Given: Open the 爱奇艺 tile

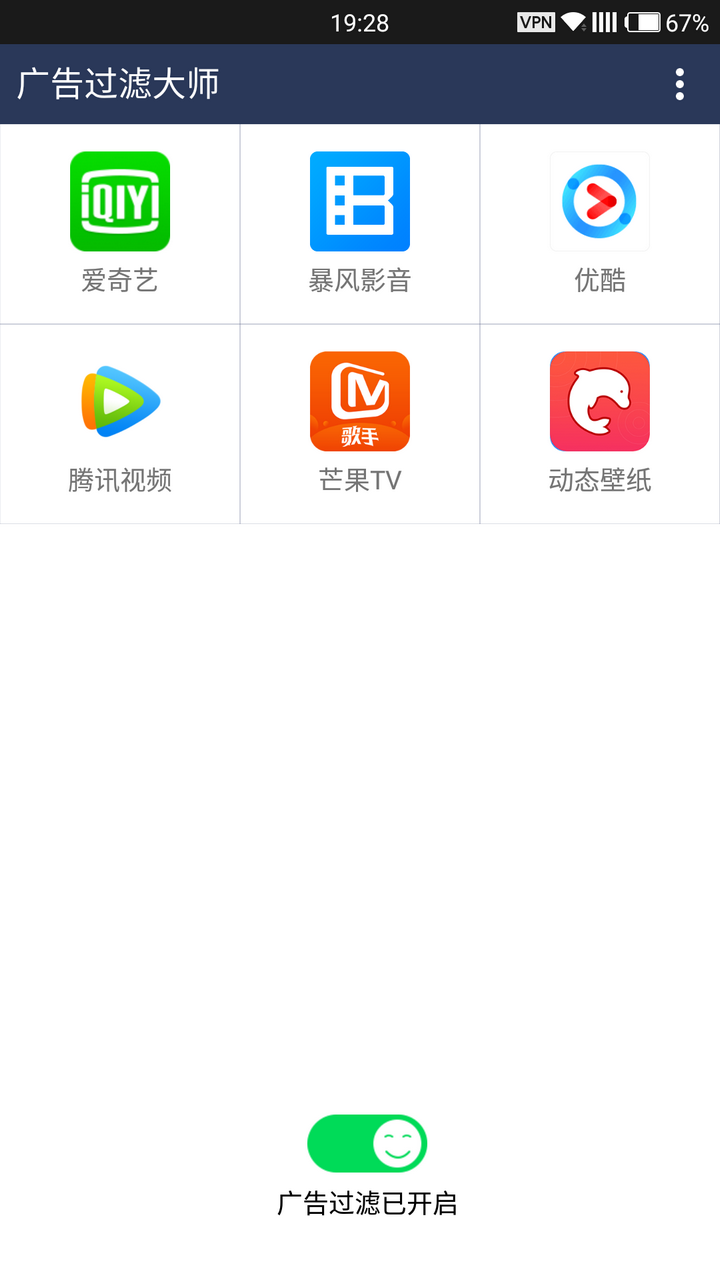Looking at the screenshot, I should pos(120,224).
